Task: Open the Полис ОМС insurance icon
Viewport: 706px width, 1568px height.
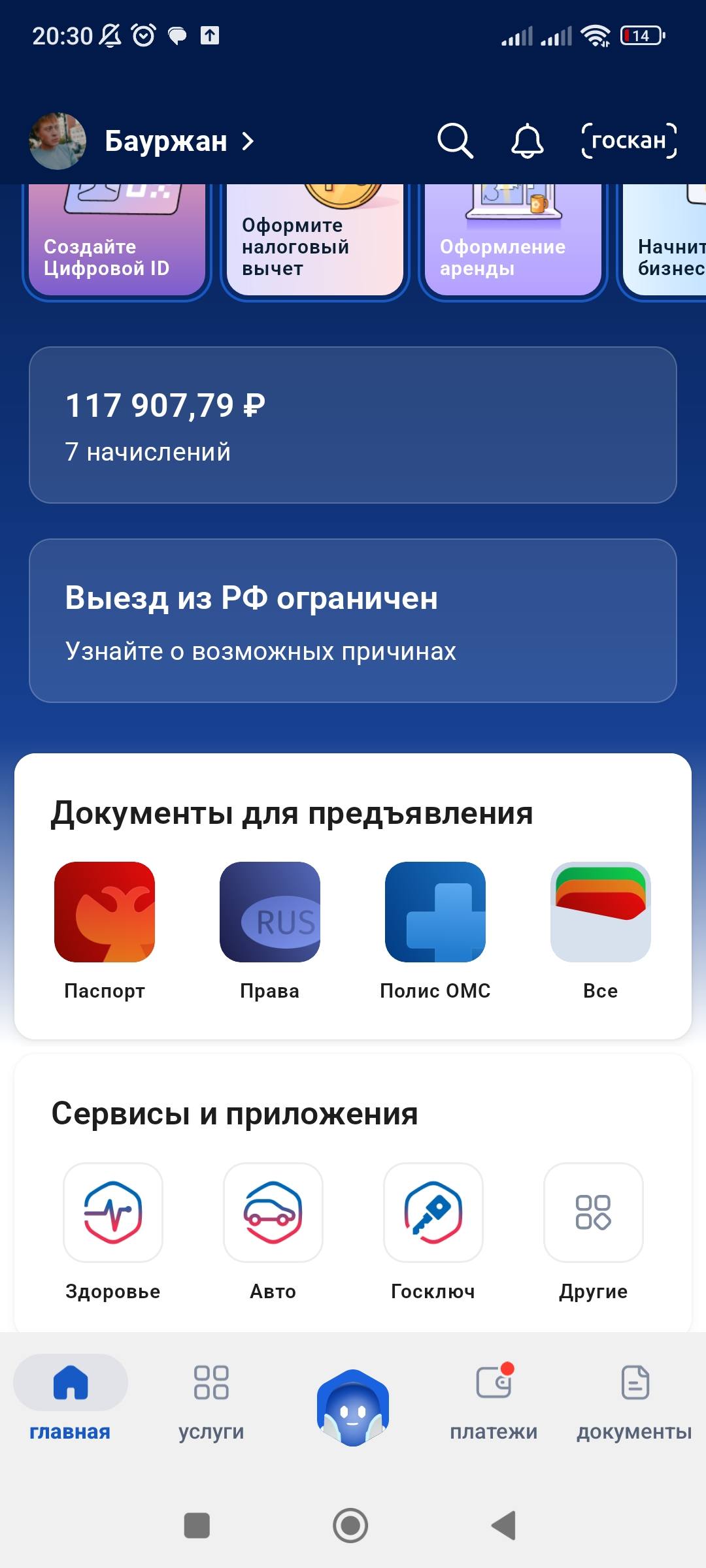Action: tap(435, 913)
